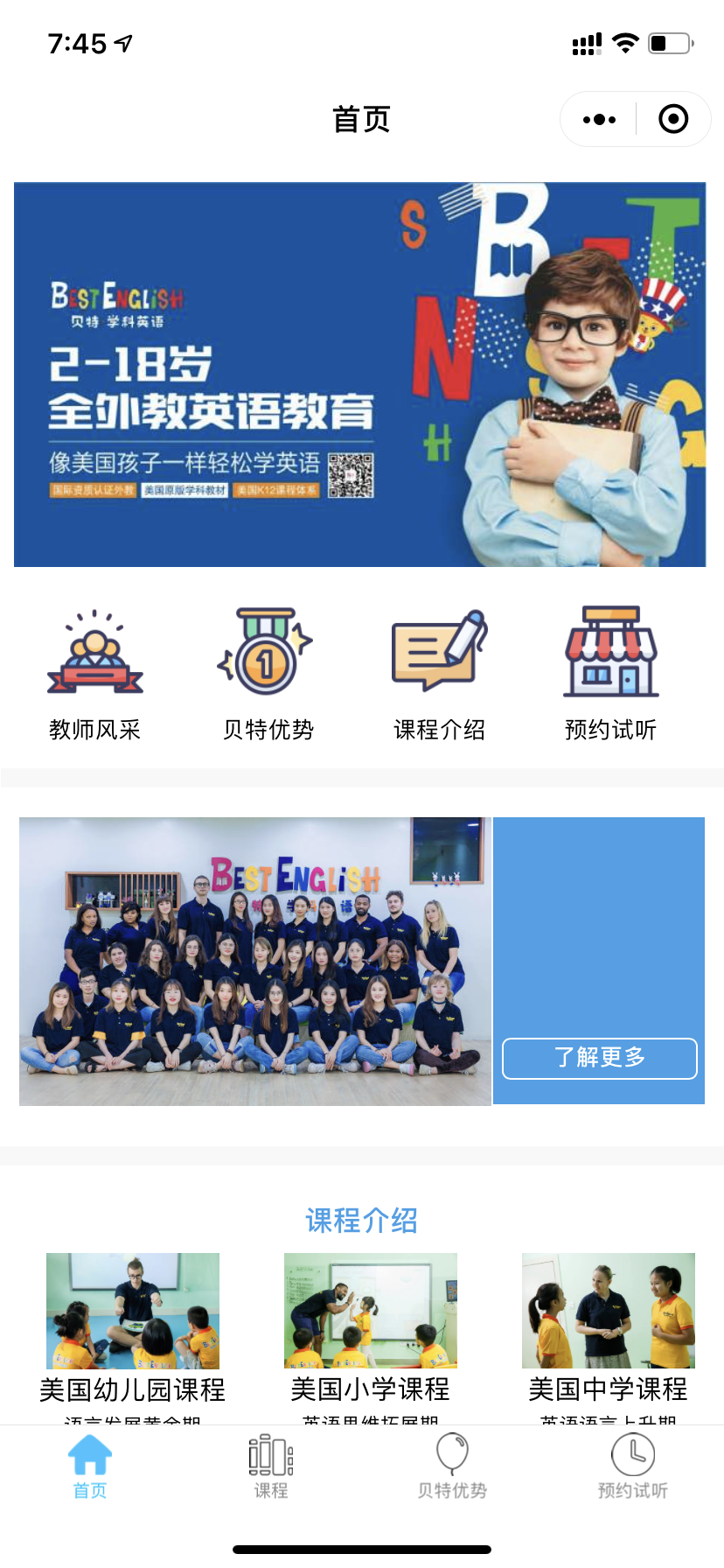View the Best English teacher group photo
This screenshot has width=724, height=1568.
pos(254,961)
